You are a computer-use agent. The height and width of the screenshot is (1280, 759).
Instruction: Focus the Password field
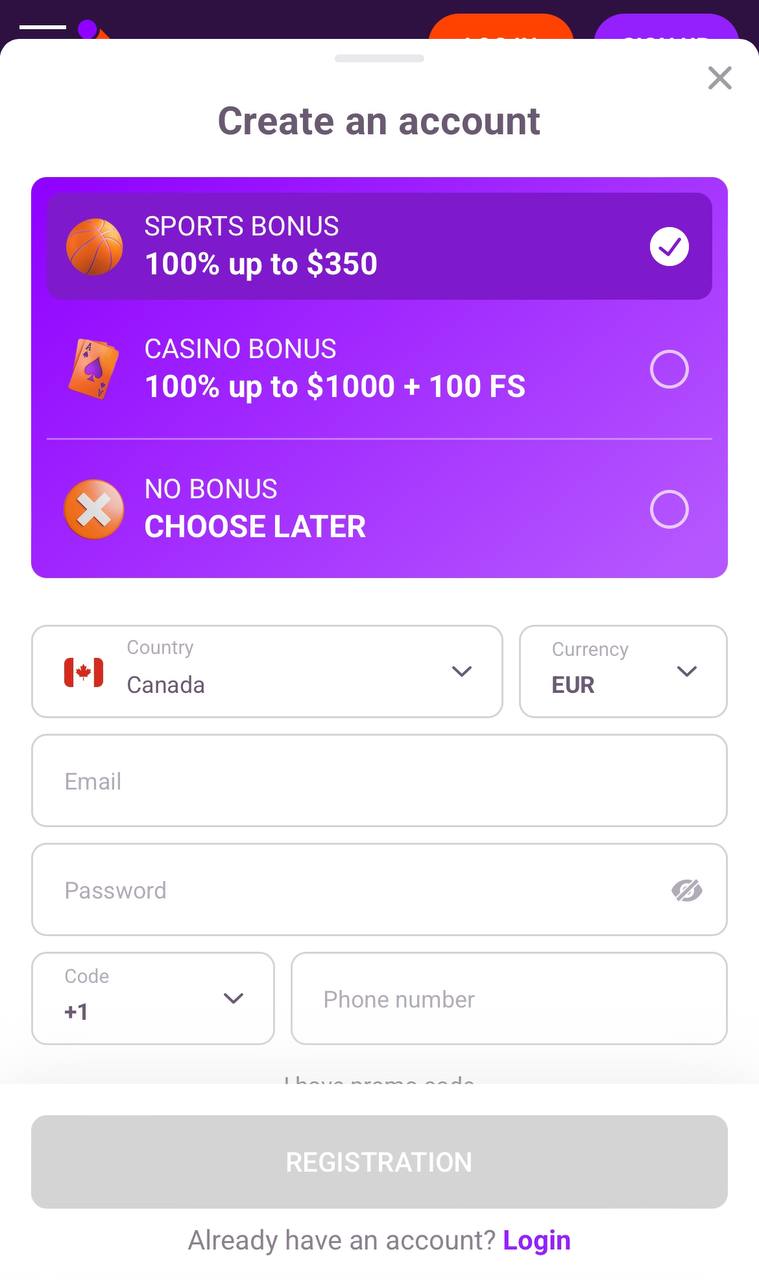[379, 890]
